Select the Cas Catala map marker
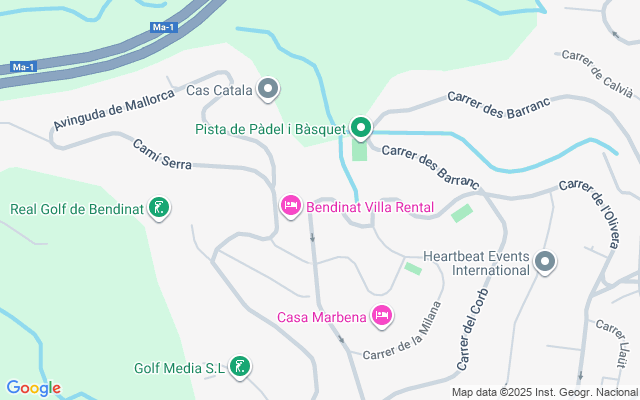 268,91
